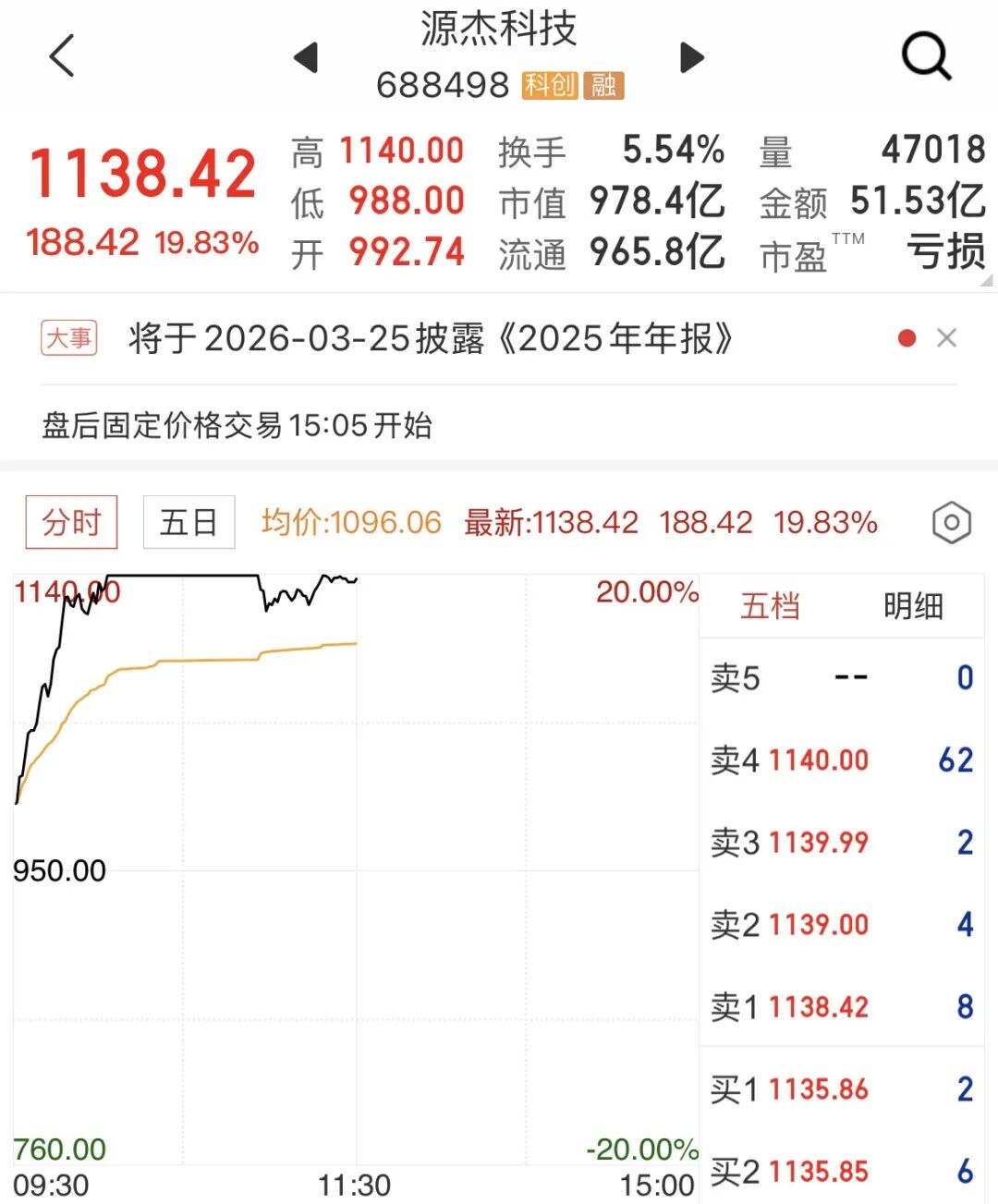Image resolution: width=998 pixels, height=1204 pixels.
Task: Open the 大事 annual report disclosure notice
Action: coord(430,339)
